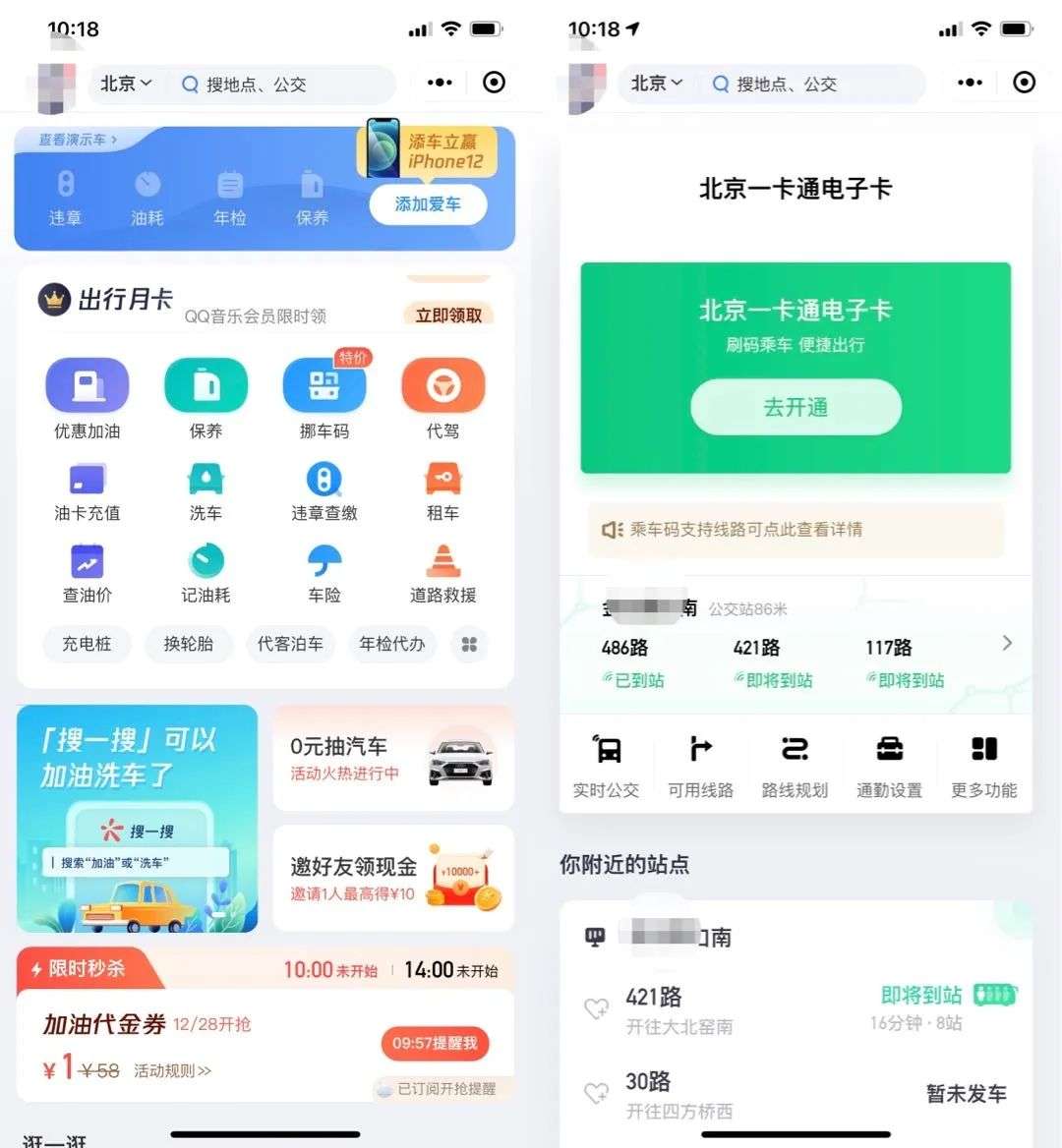This screenshot has height=1148, width=1062.
Task: Tap the 添加爱车 button
Action: click(x=428, y=204)
